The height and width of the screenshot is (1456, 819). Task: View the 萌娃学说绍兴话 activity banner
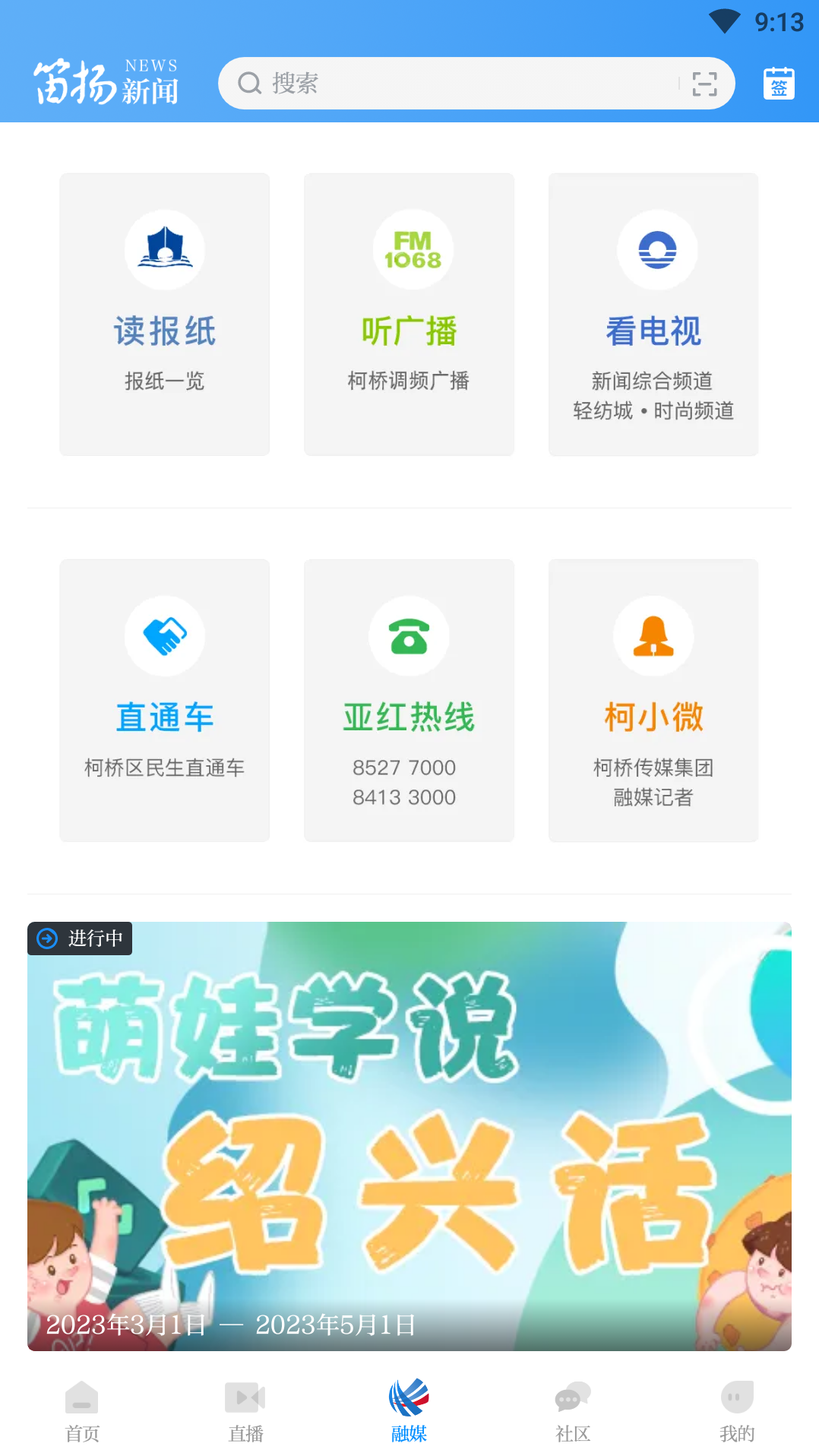[409, 1135]
